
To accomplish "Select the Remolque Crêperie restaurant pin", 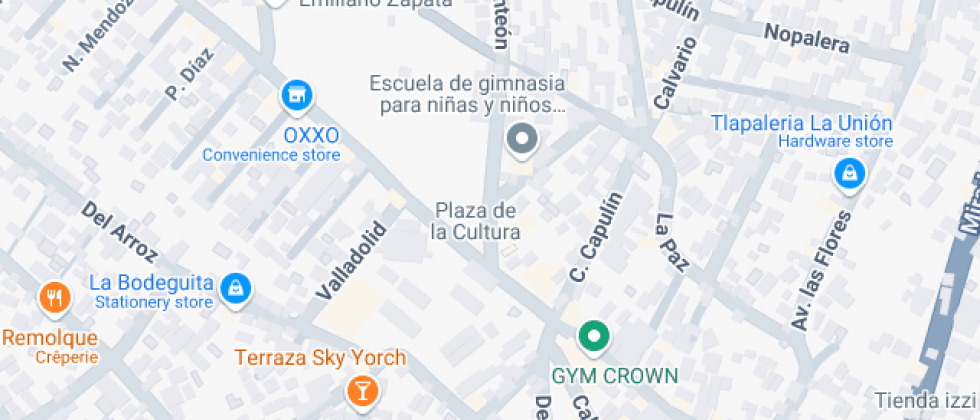I will 54,297.
